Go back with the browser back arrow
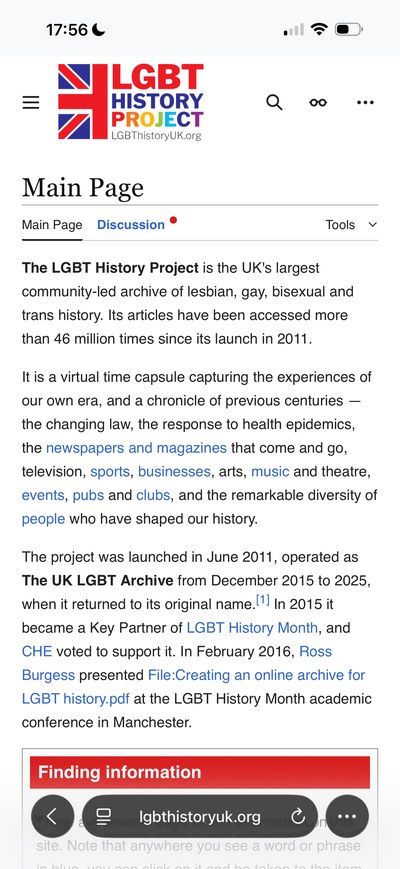 pos(52,816)
